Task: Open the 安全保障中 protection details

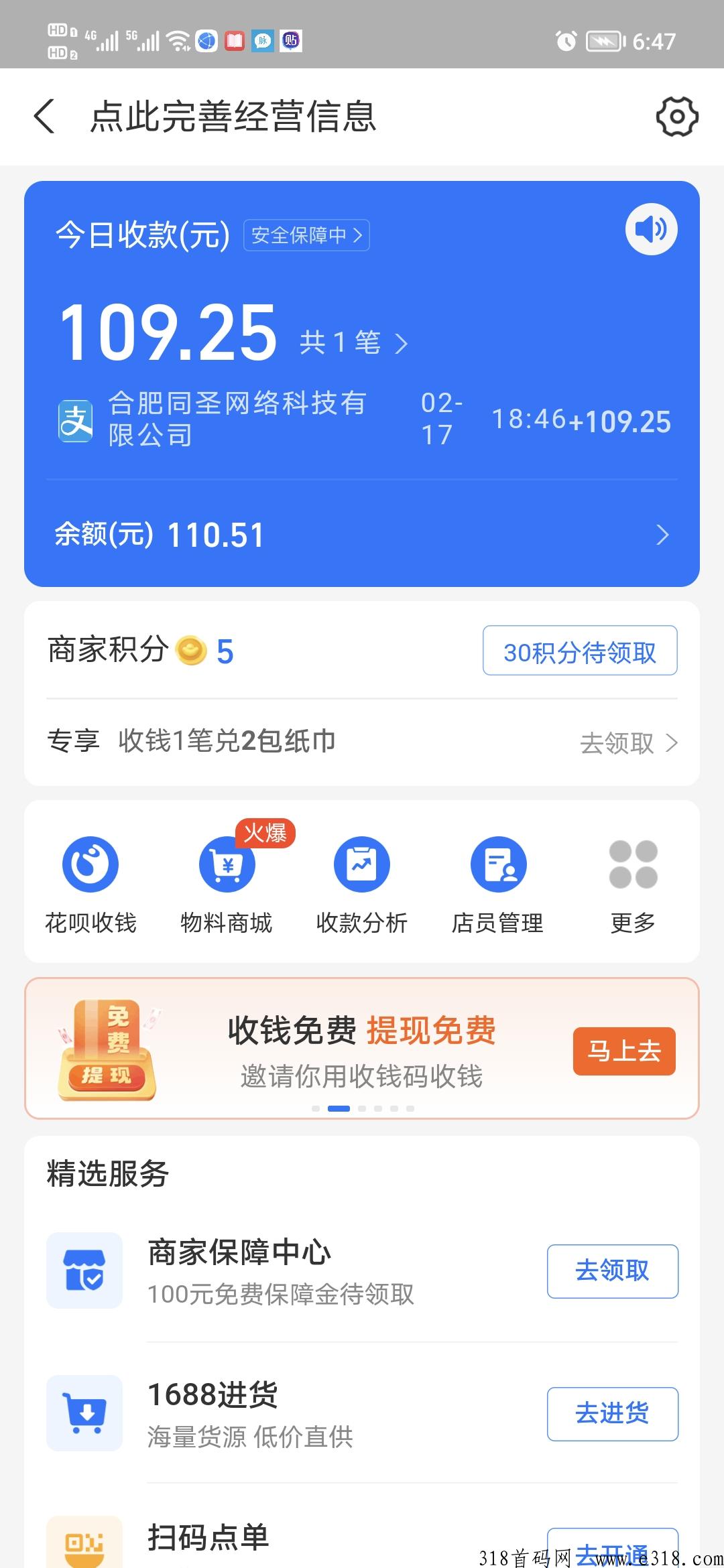Action: tap(305, 235)
